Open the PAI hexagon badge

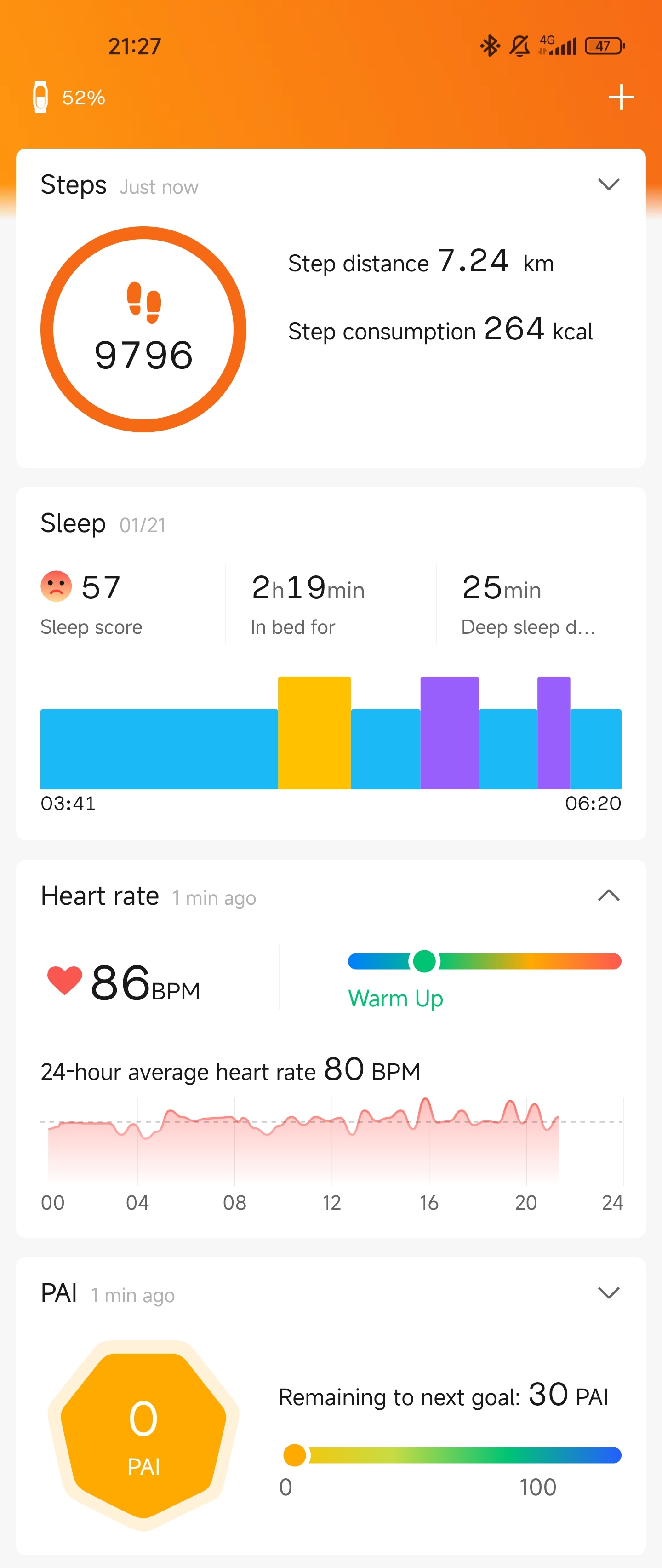(x=143, y=1436)
